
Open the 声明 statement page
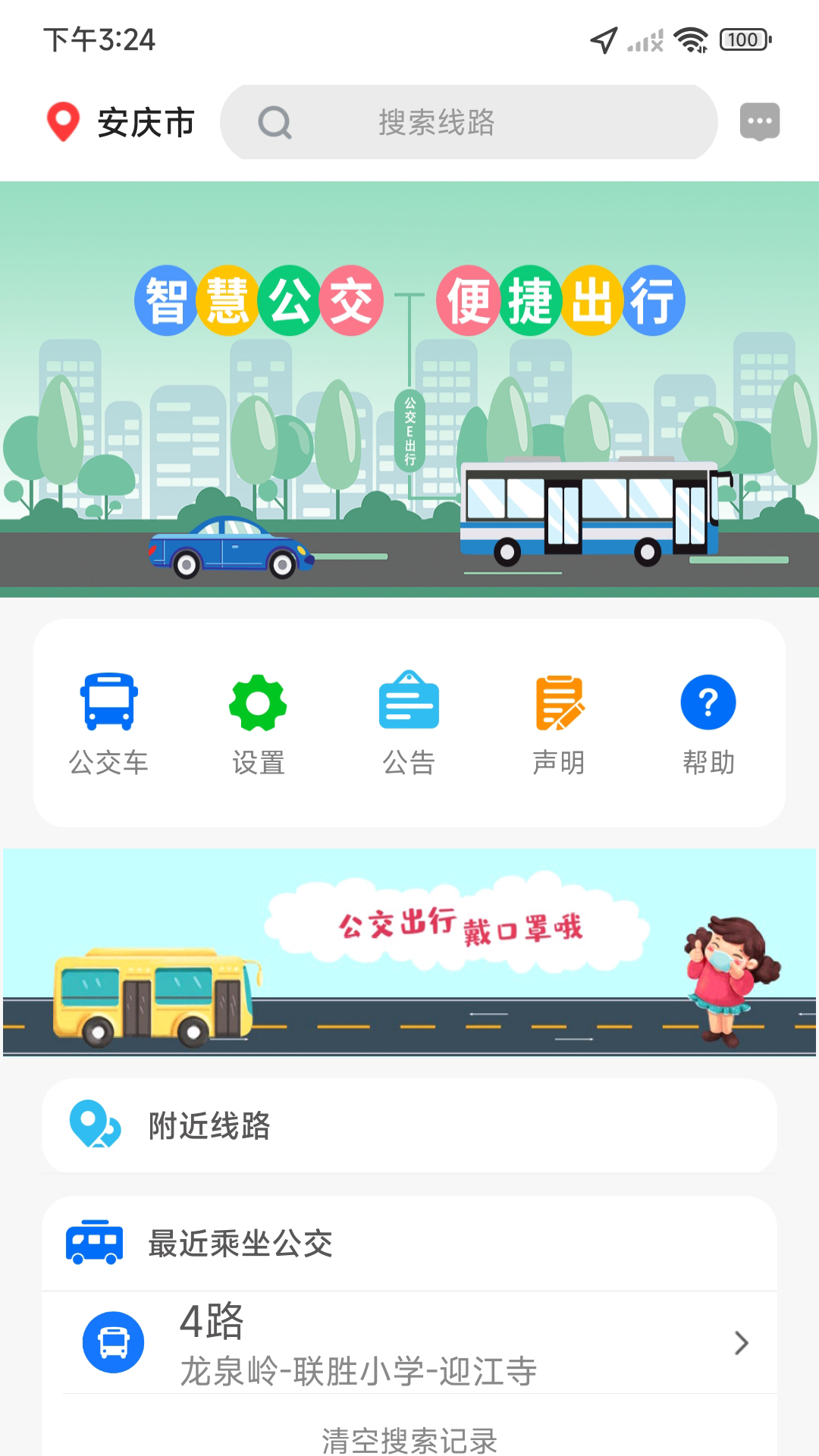click(x=559, y=723)
